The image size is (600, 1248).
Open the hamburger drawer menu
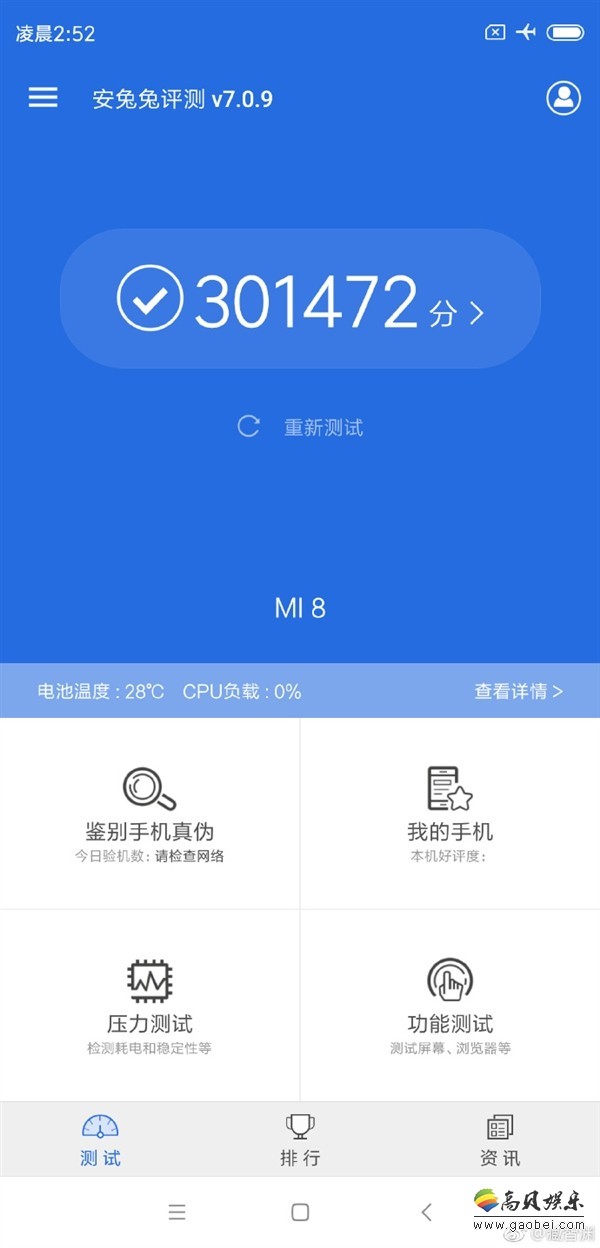[x=43, y=97]
